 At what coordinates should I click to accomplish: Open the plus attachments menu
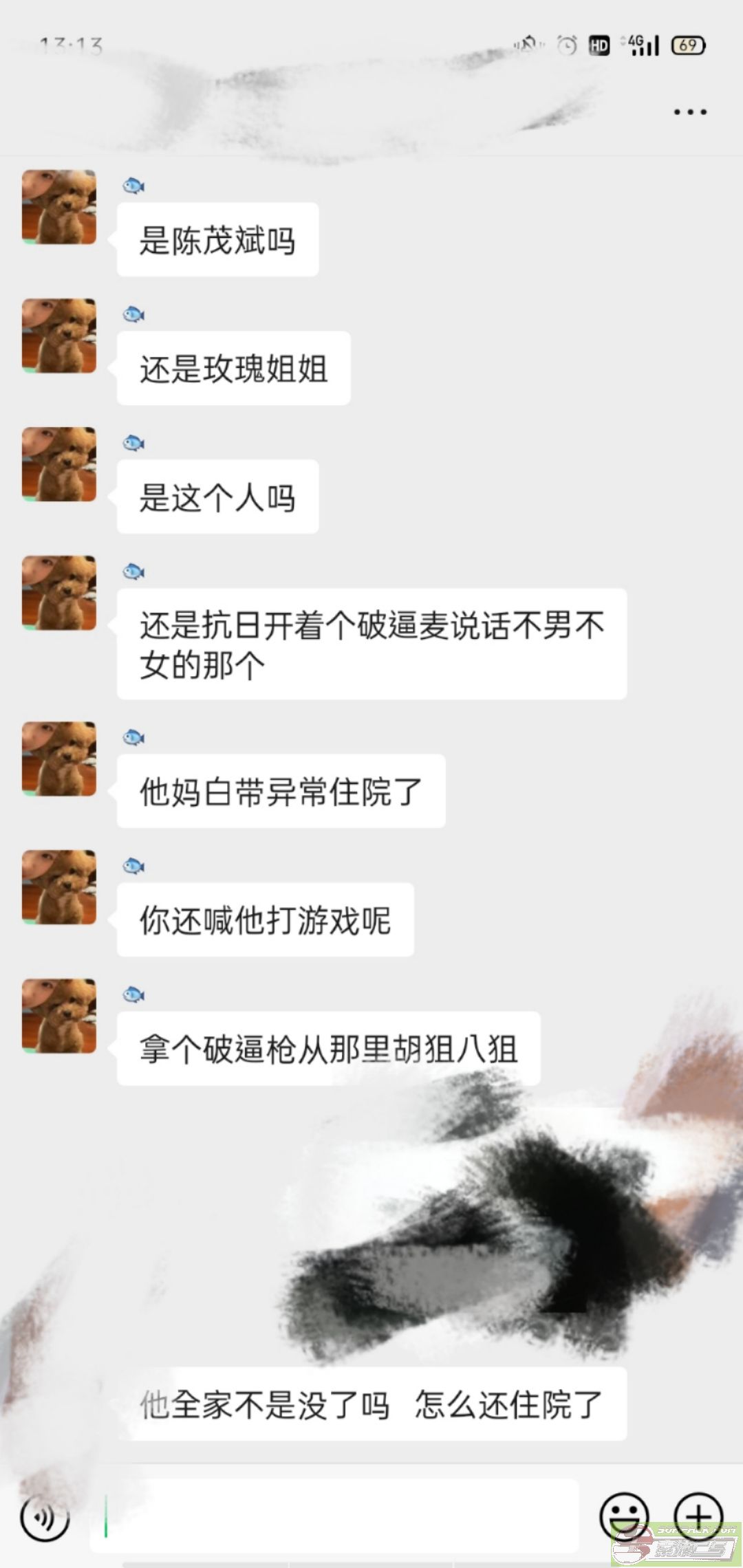(x=698, y=1516)
